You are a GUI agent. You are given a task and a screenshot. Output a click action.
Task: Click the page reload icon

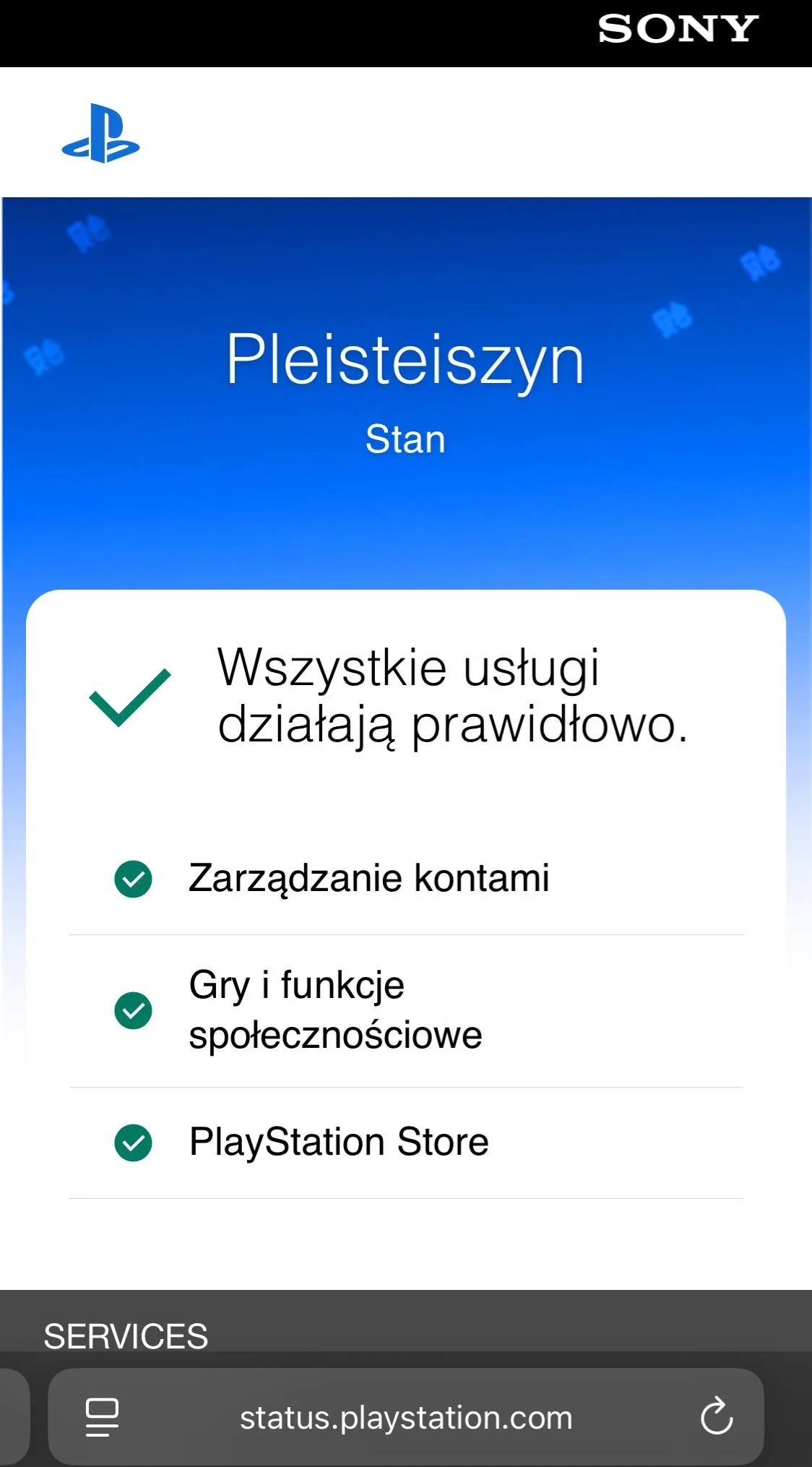(x=717, y=1418)
